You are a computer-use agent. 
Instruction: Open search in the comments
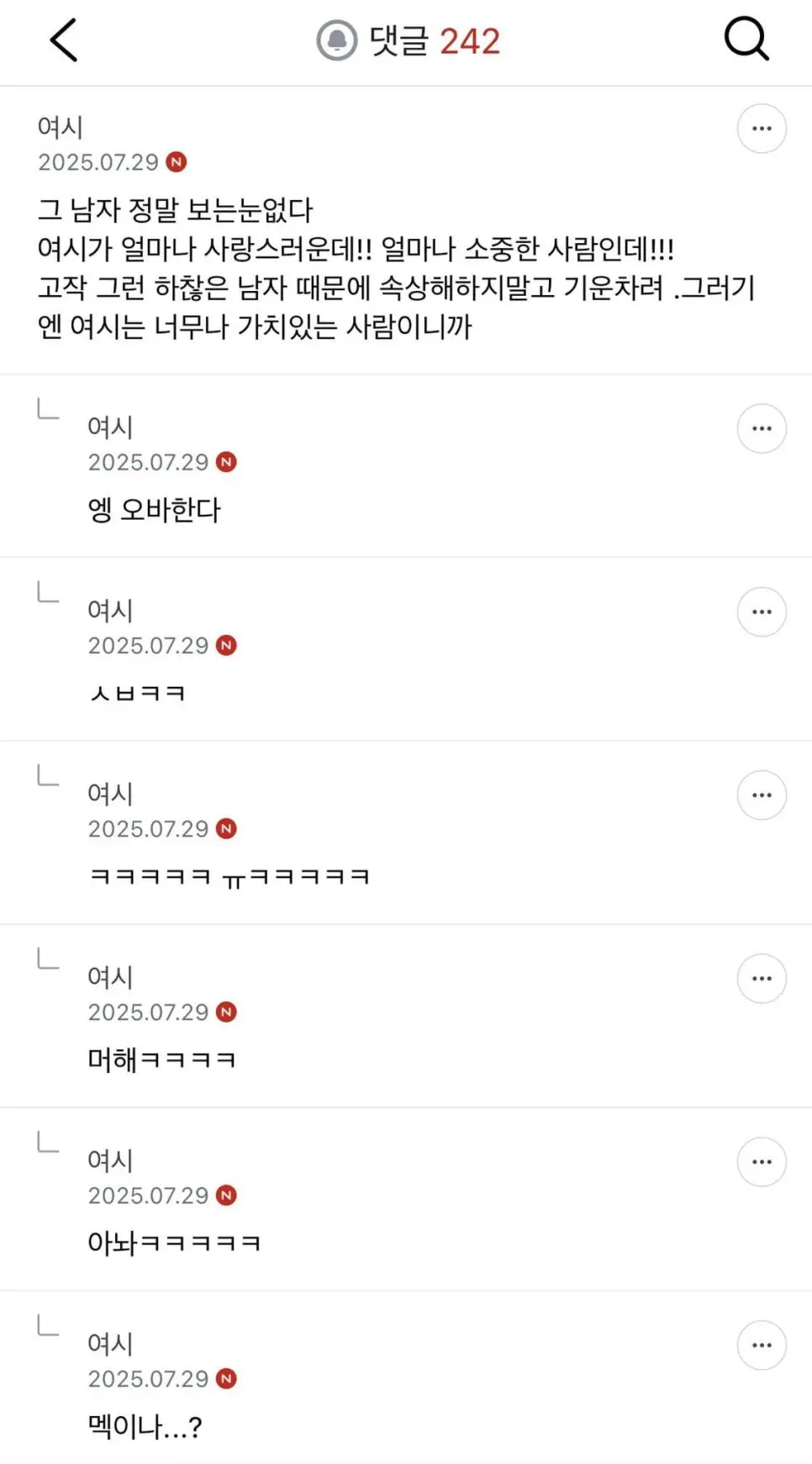click(x=746, y=40)
